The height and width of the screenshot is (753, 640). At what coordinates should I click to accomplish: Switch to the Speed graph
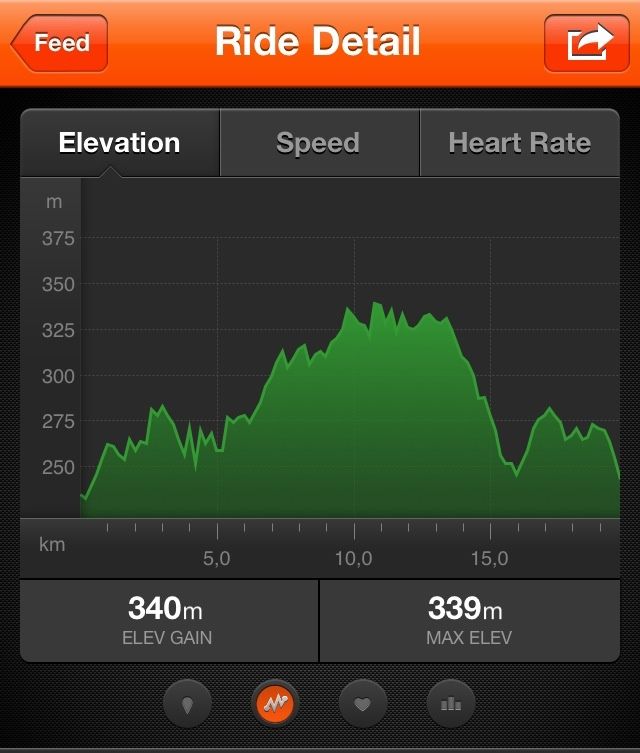point(319,143)
